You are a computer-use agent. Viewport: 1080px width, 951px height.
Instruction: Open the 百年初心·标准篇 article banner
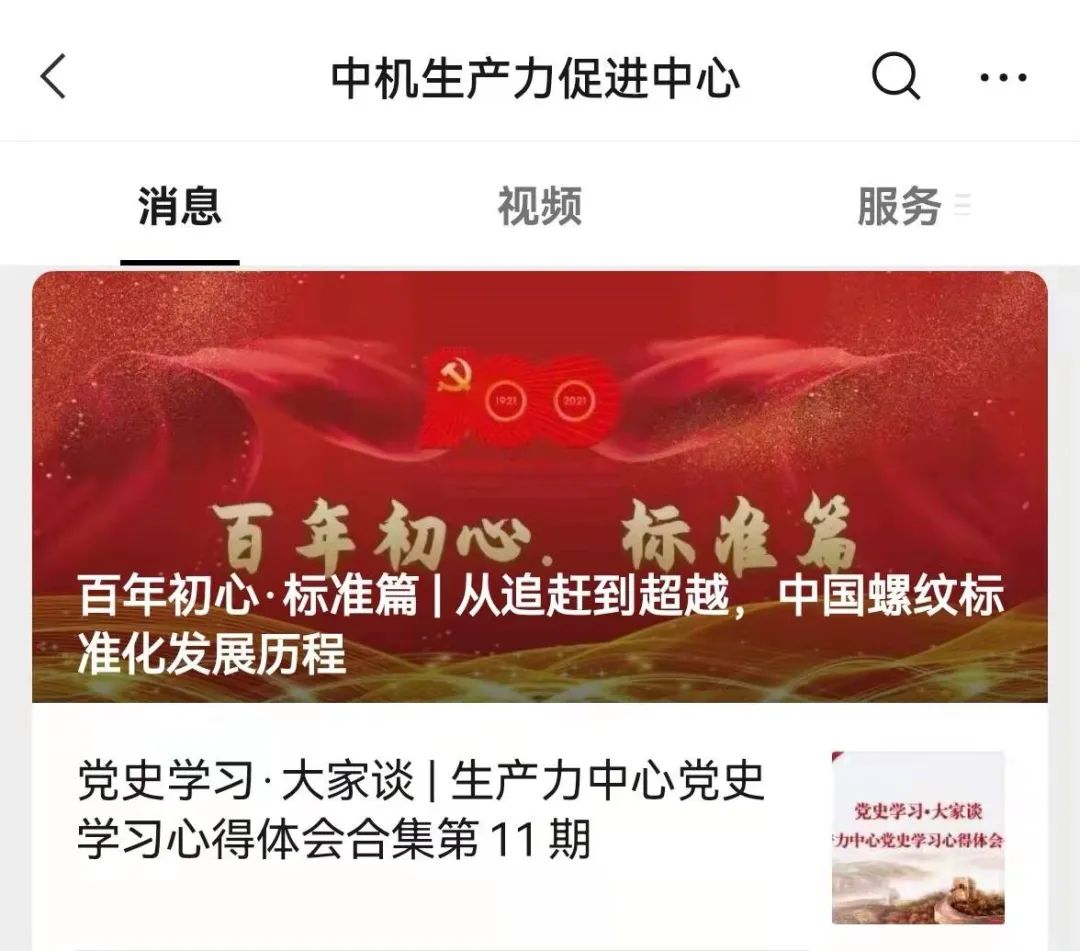[x=540, y=486]
